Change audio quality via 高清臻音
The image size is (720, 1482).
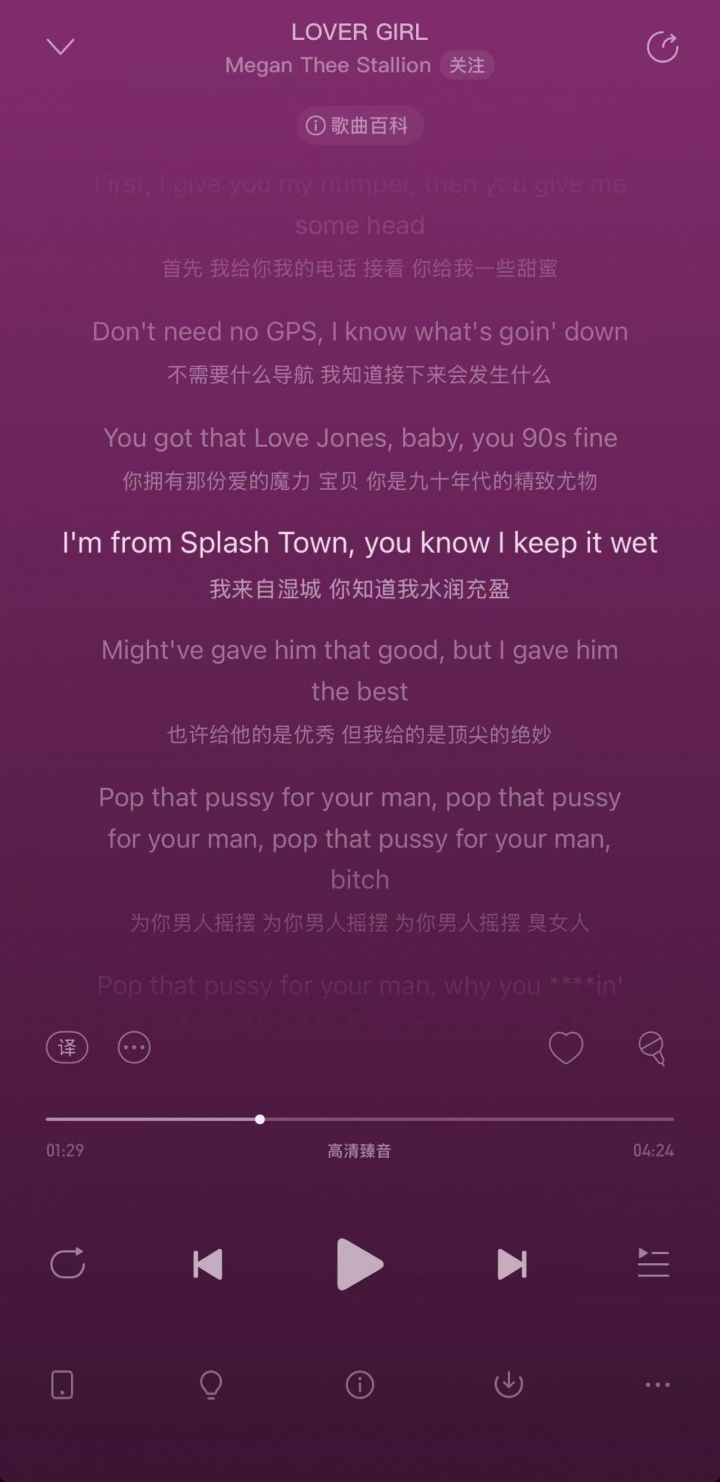coord(359,1151)
